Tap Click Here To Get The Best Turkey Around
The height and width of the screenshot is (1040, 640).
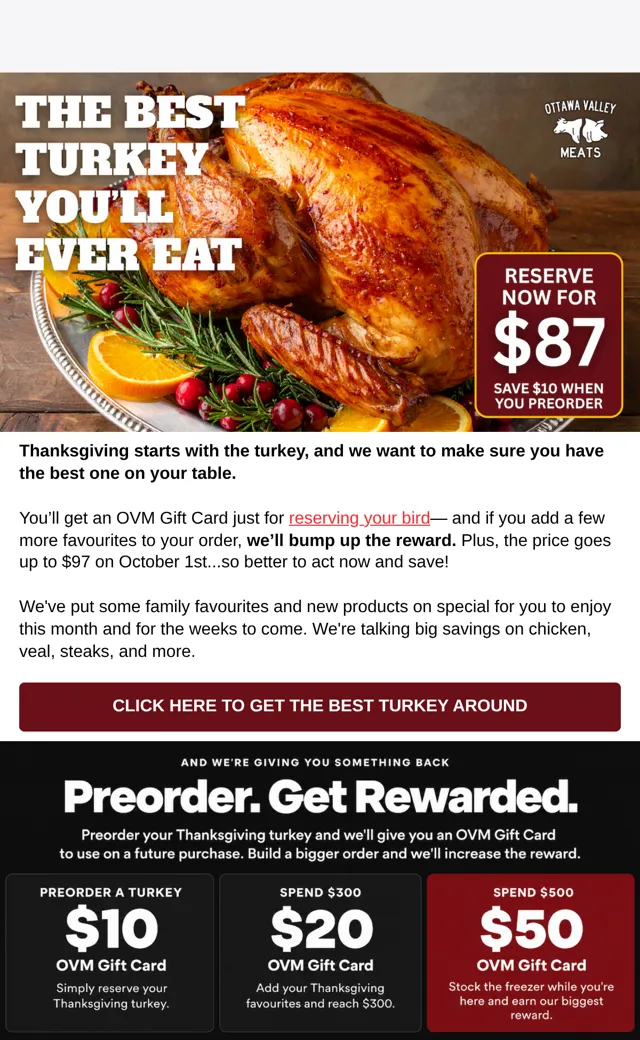click(320, 706)
